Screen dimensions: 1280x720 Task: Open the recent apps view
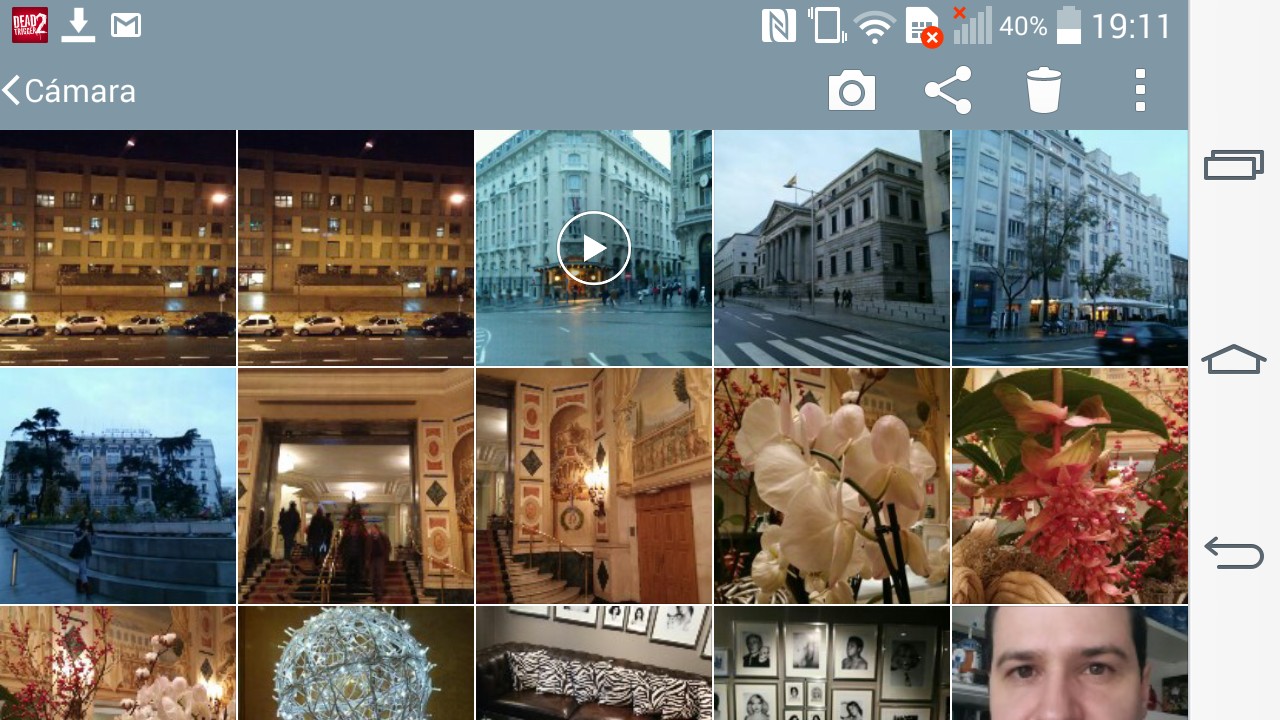(1234, 165)
